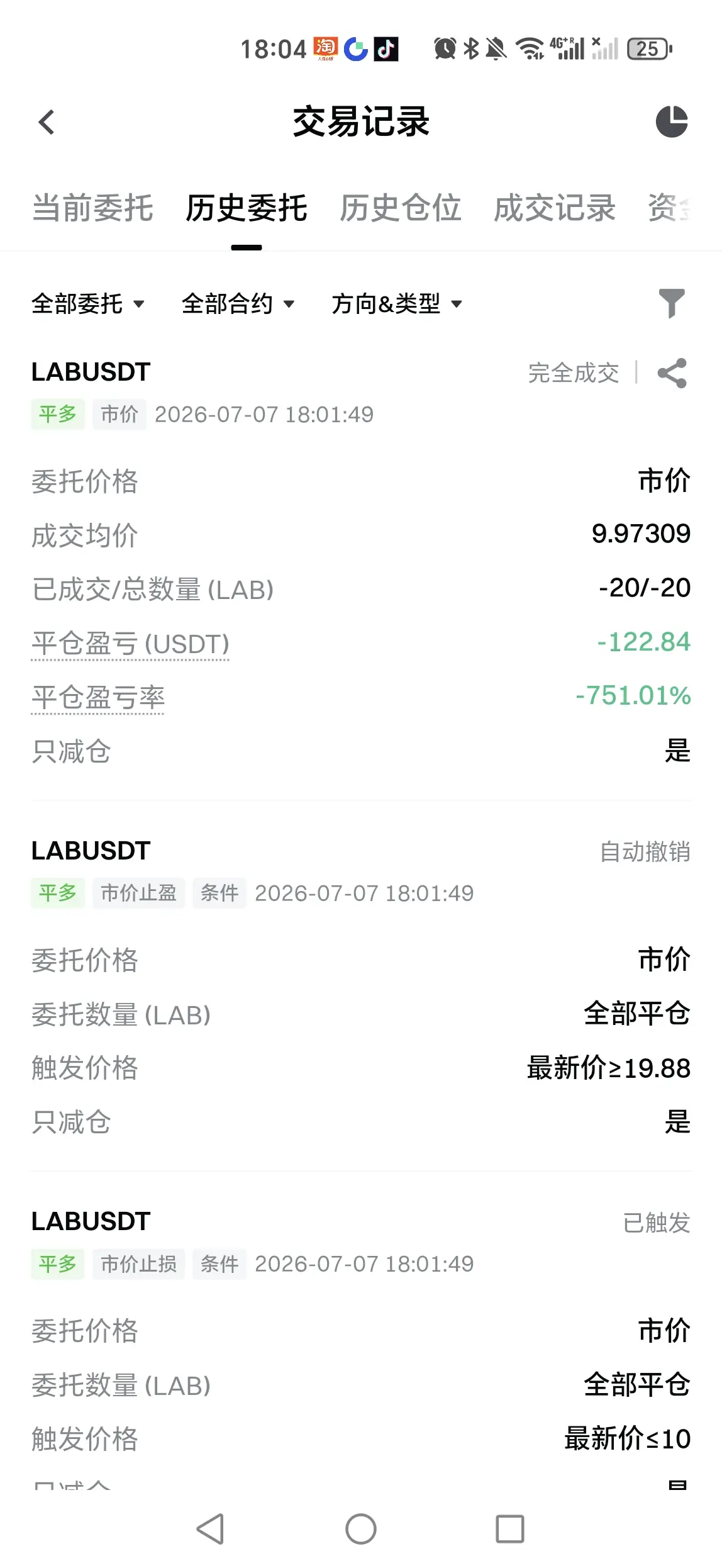722x1568 pixels.
Task: Open the system recent apps button
Action: (510, 1529)
